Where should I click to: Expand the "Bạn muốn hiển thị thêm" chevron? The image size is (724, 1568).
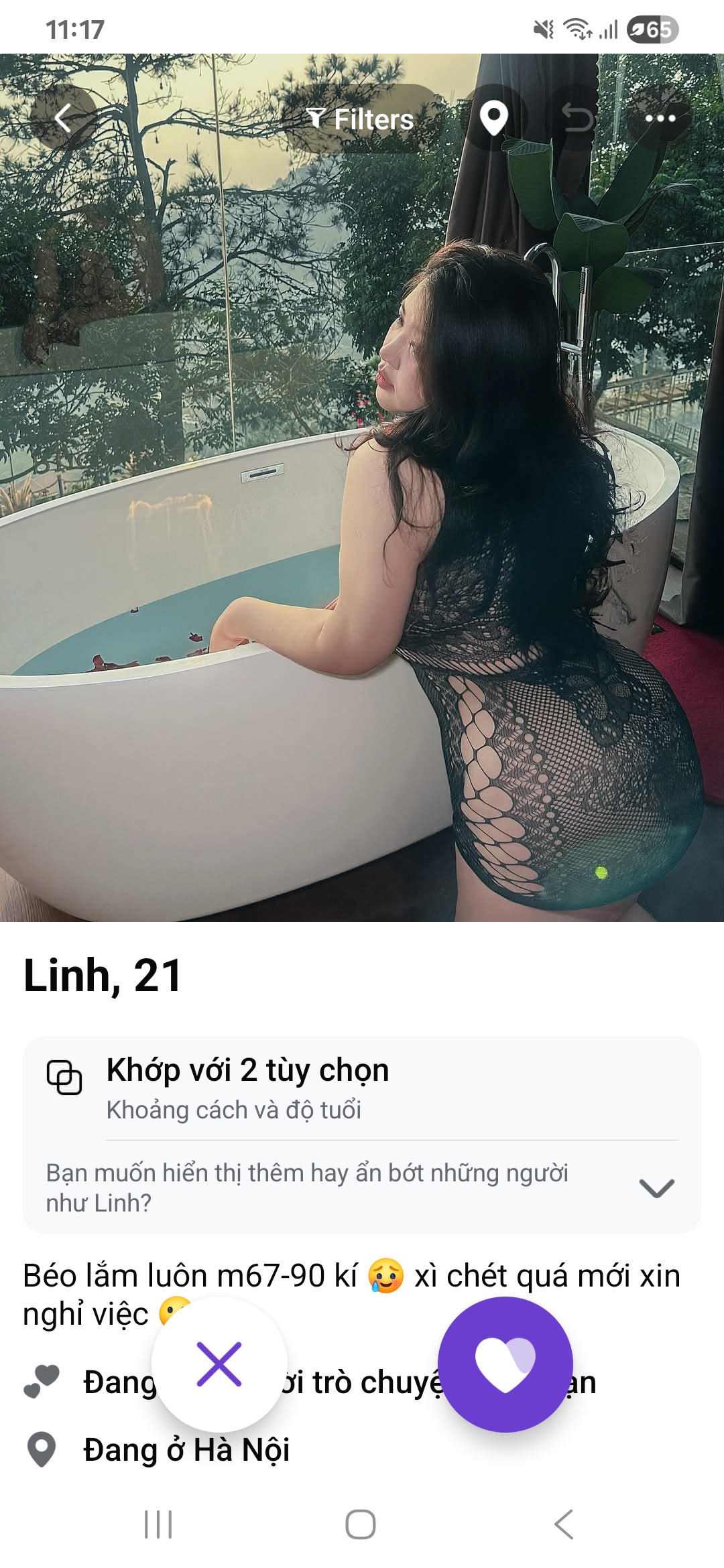tap(656, 1188)
